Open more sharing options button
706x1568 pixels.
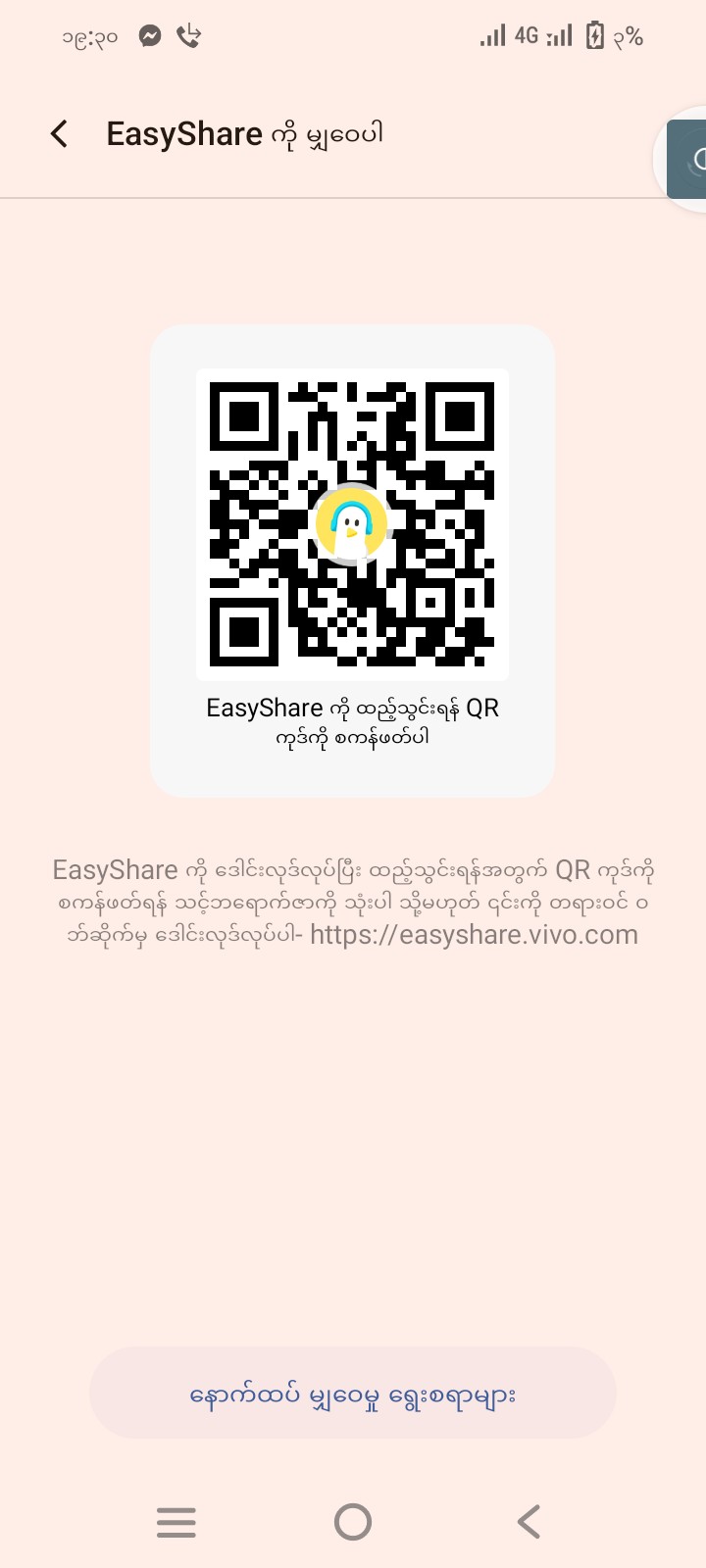point(353,1393)
